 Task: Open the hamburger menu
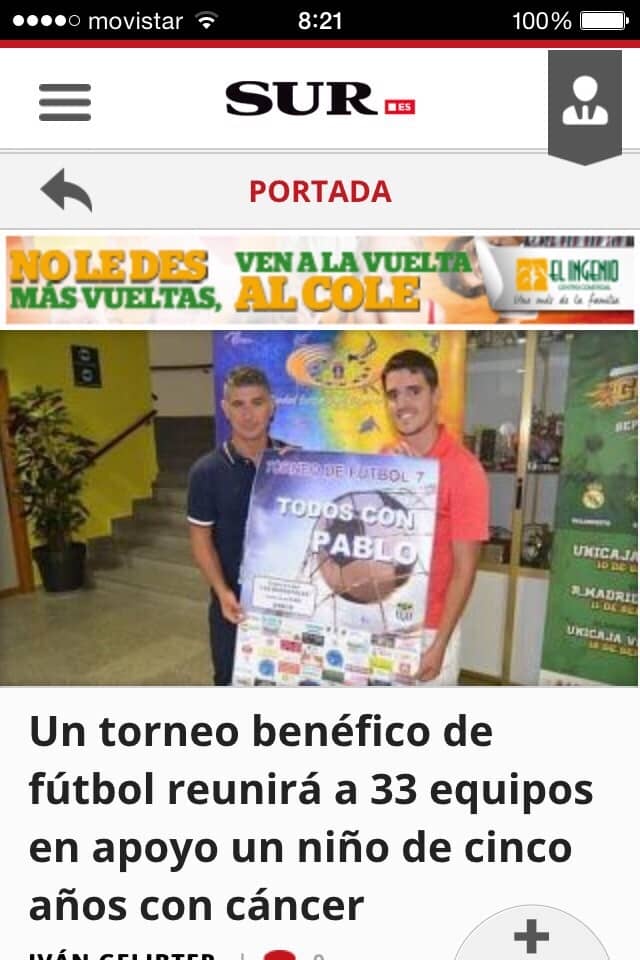[x=65, y=101]
